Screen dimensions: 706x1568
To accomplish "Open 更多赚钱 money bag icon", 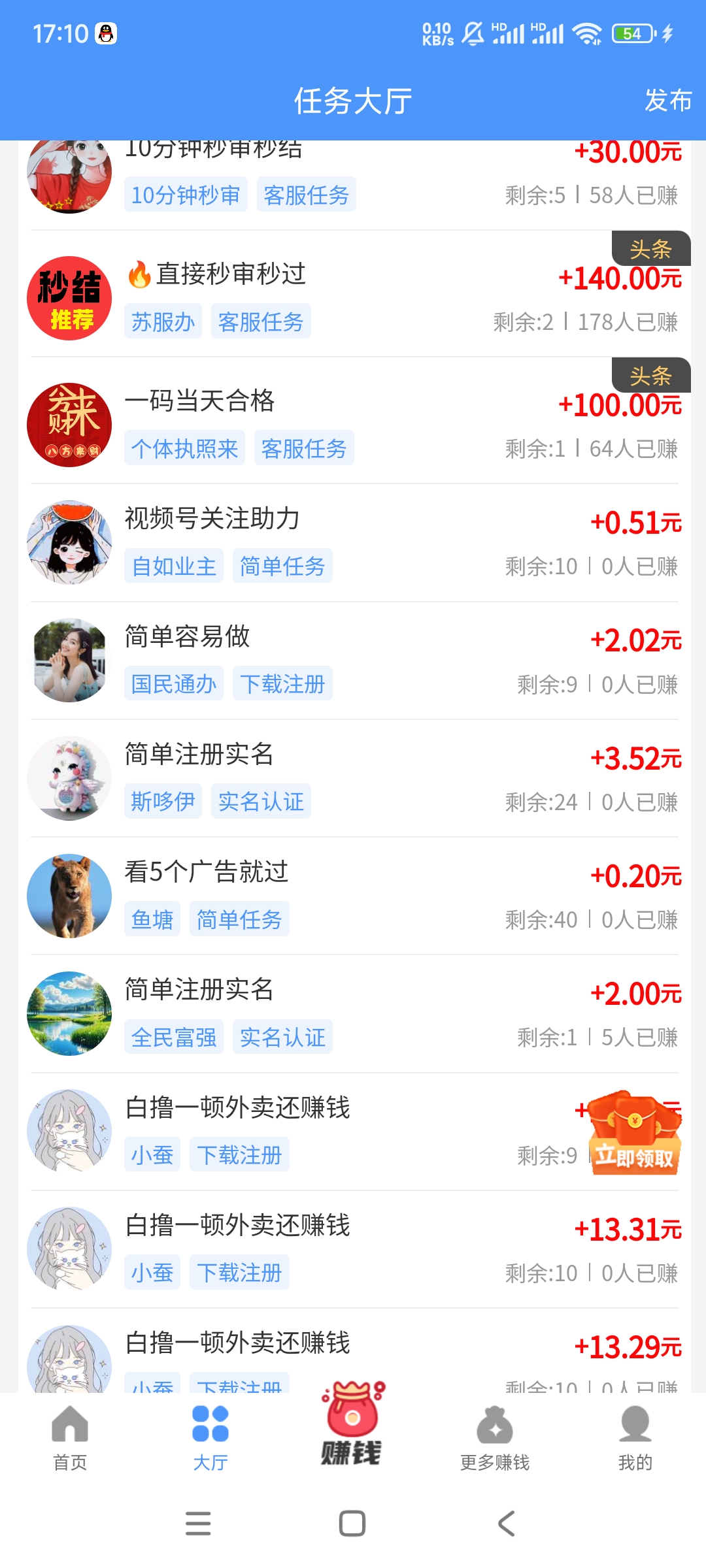I will pos(495,1428).
